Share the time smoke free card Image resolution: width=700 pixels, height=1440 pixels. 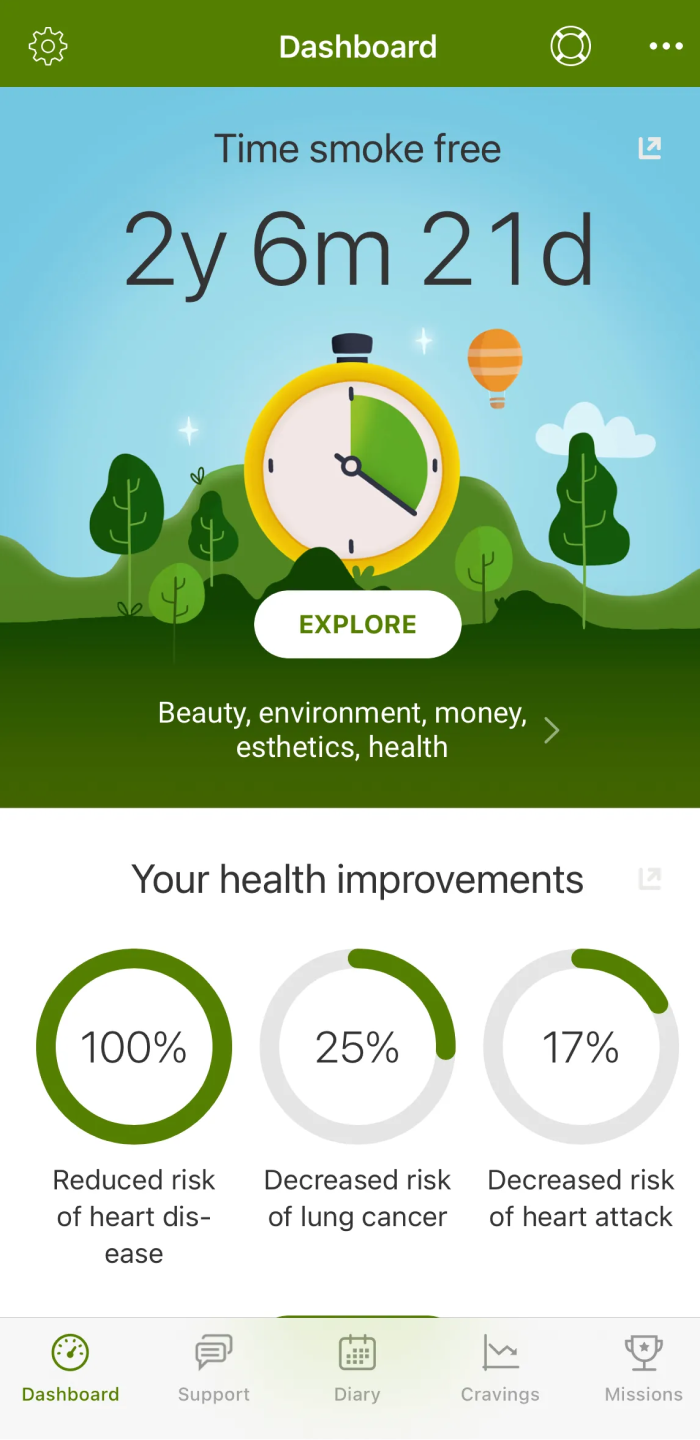click(x=650, y=149)
